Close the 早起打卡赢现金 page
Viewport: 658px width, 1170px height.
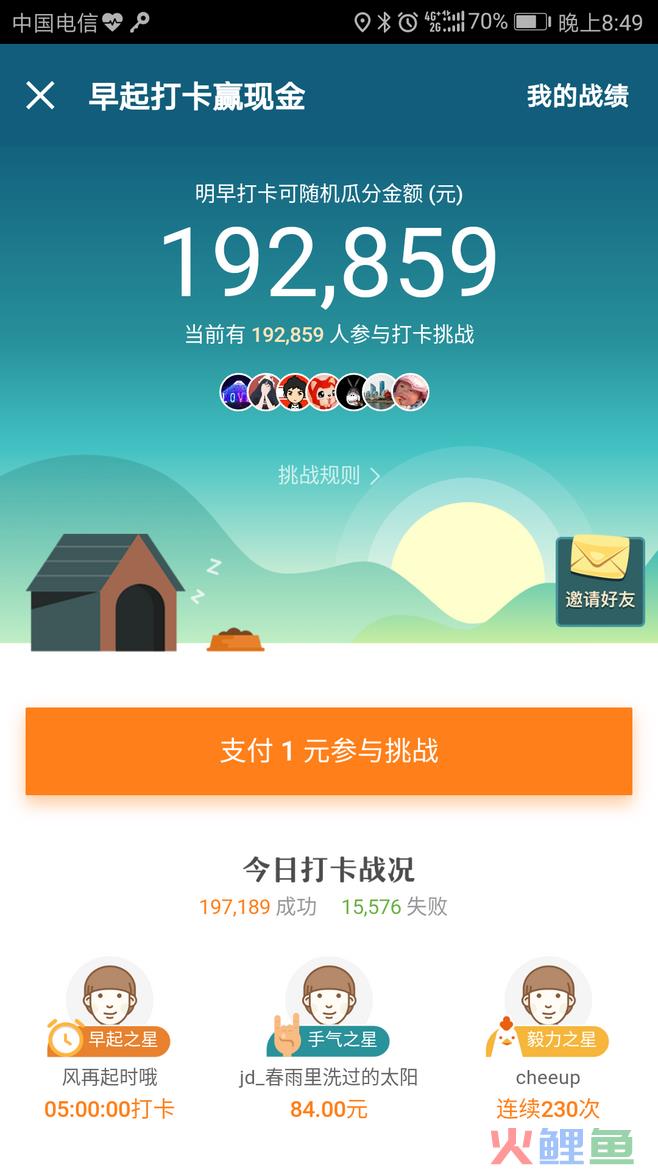[40, 96]
